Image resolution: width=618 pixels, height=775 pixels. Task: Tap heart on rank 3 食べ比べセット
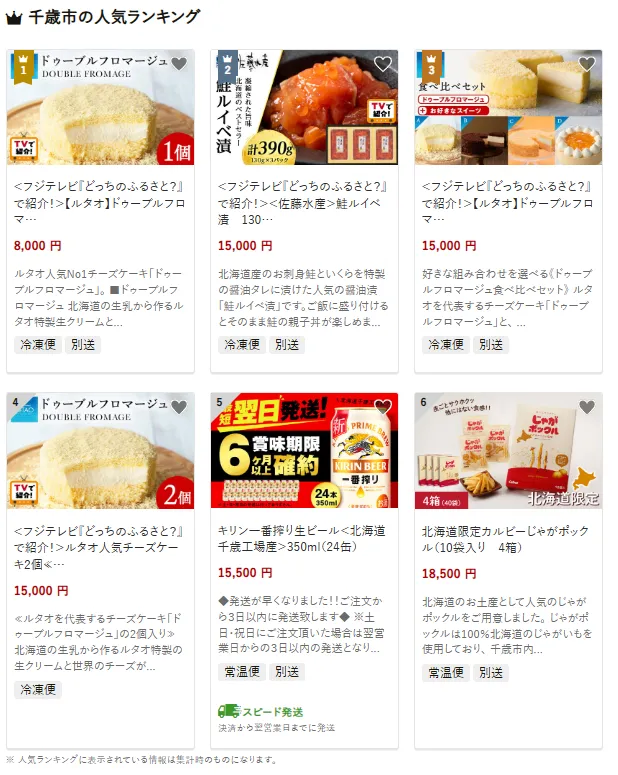tap(587, 64)
